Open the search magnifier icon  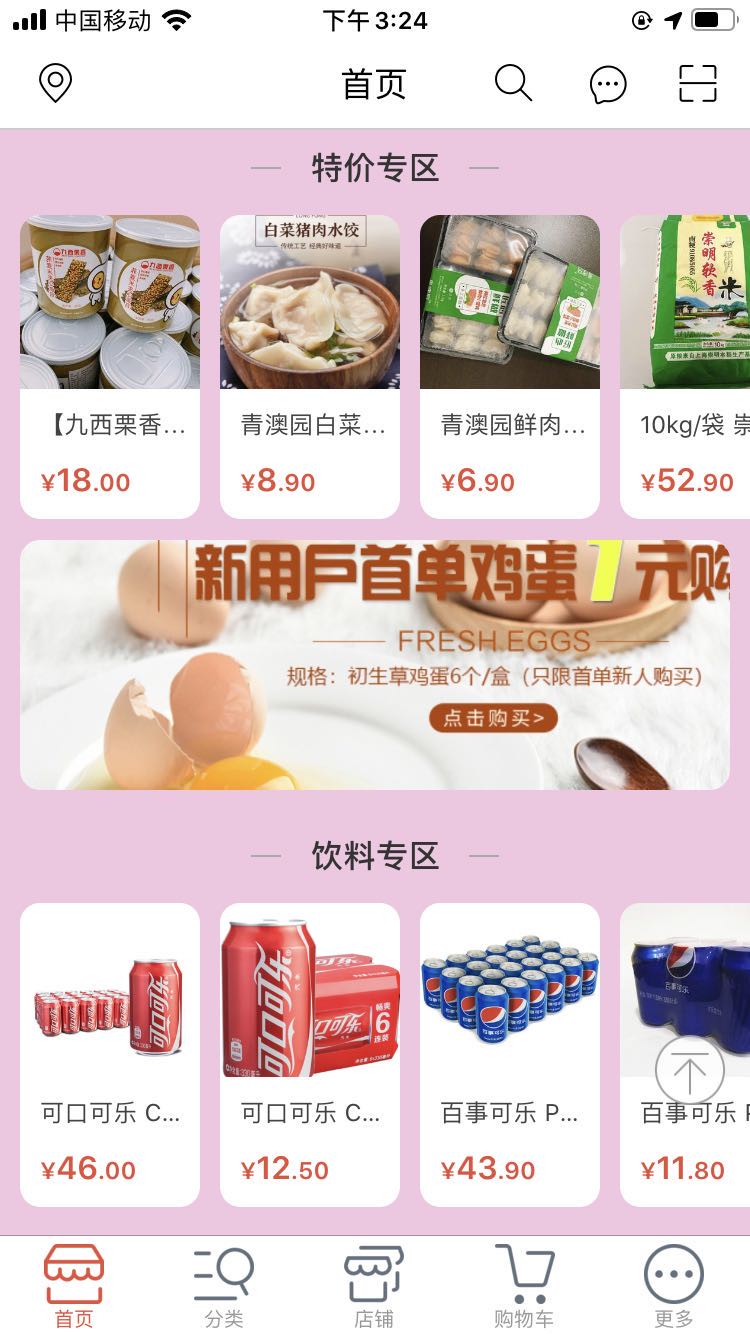513,84
